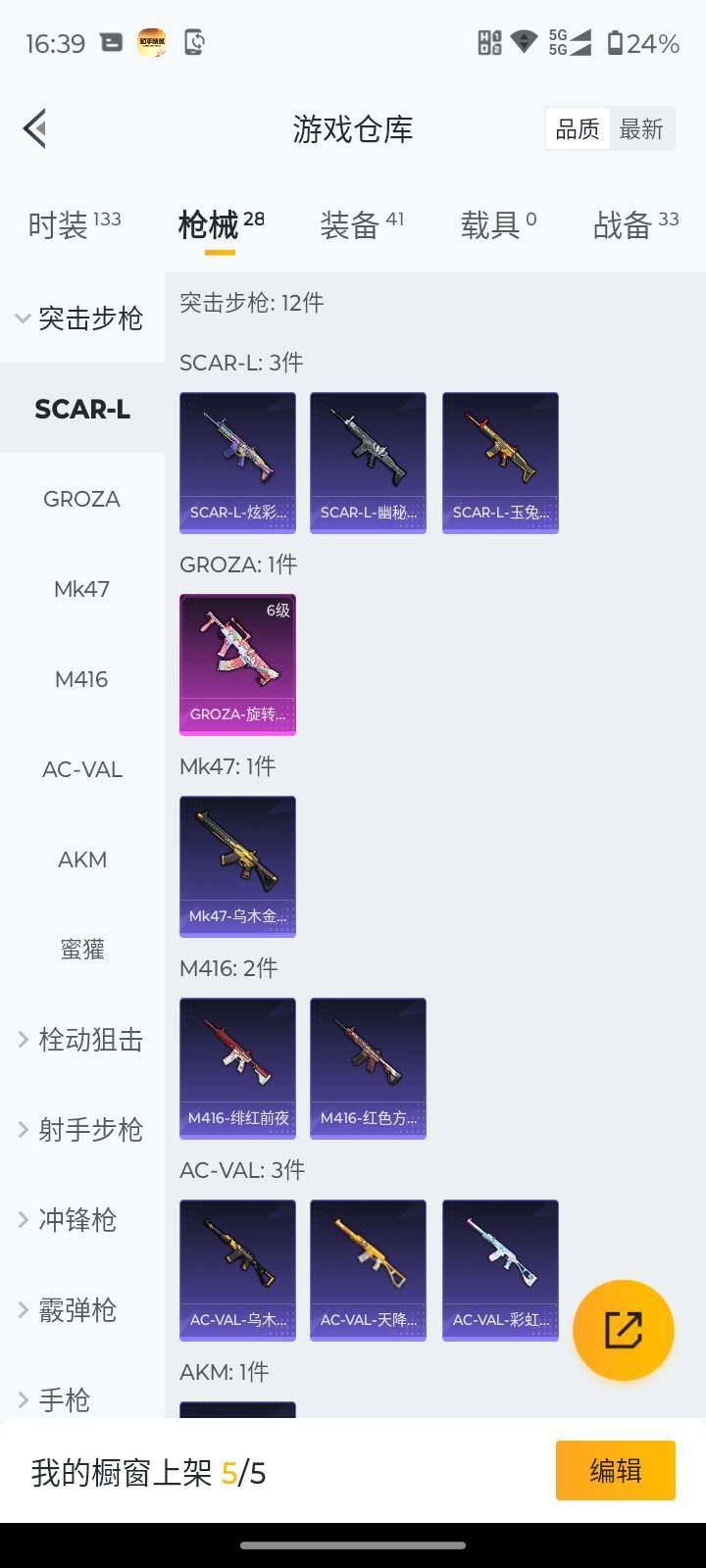Open the SCAR-L-玉兔 skin thumbnail
706x1568 pixels.
(x=500, y=462)
